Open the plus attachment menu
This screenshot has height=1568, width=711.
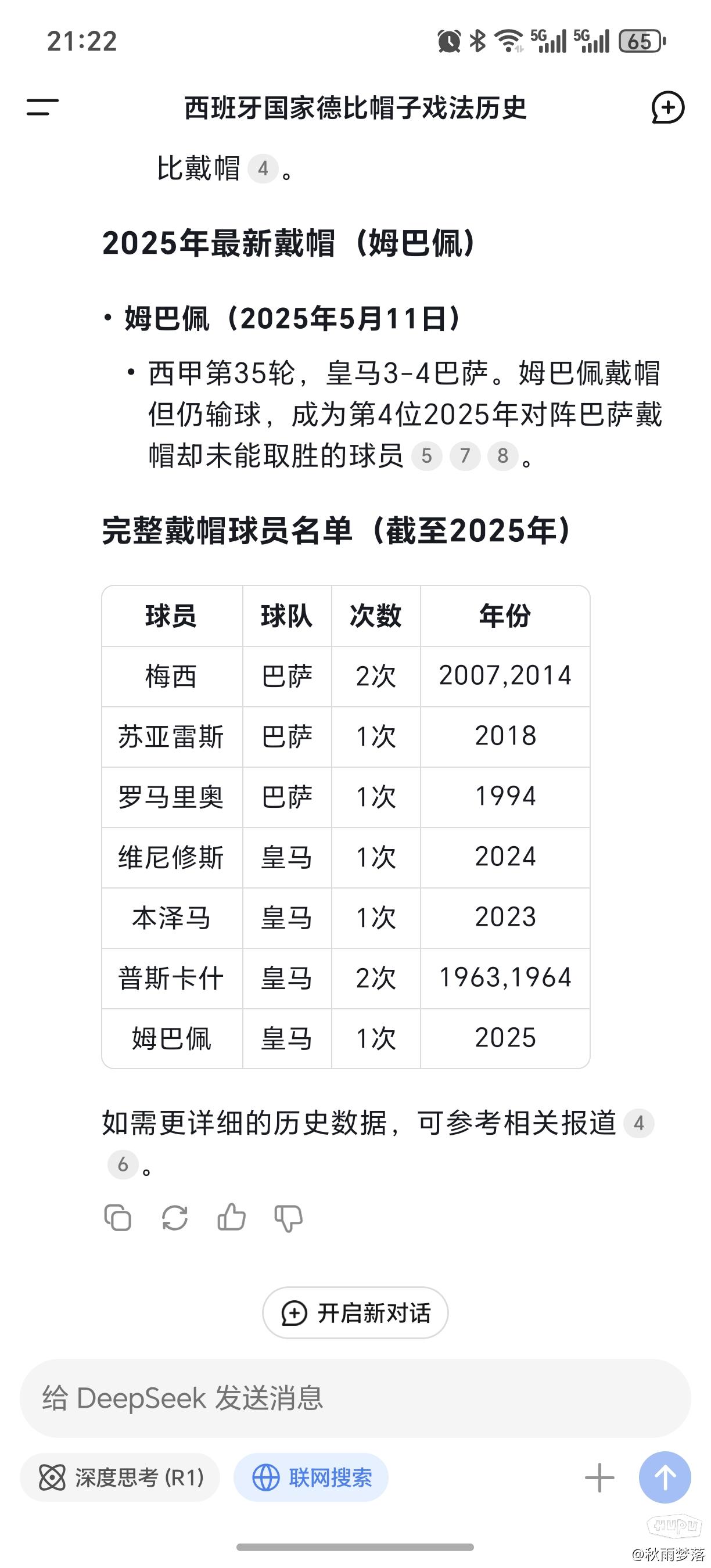599,1477
